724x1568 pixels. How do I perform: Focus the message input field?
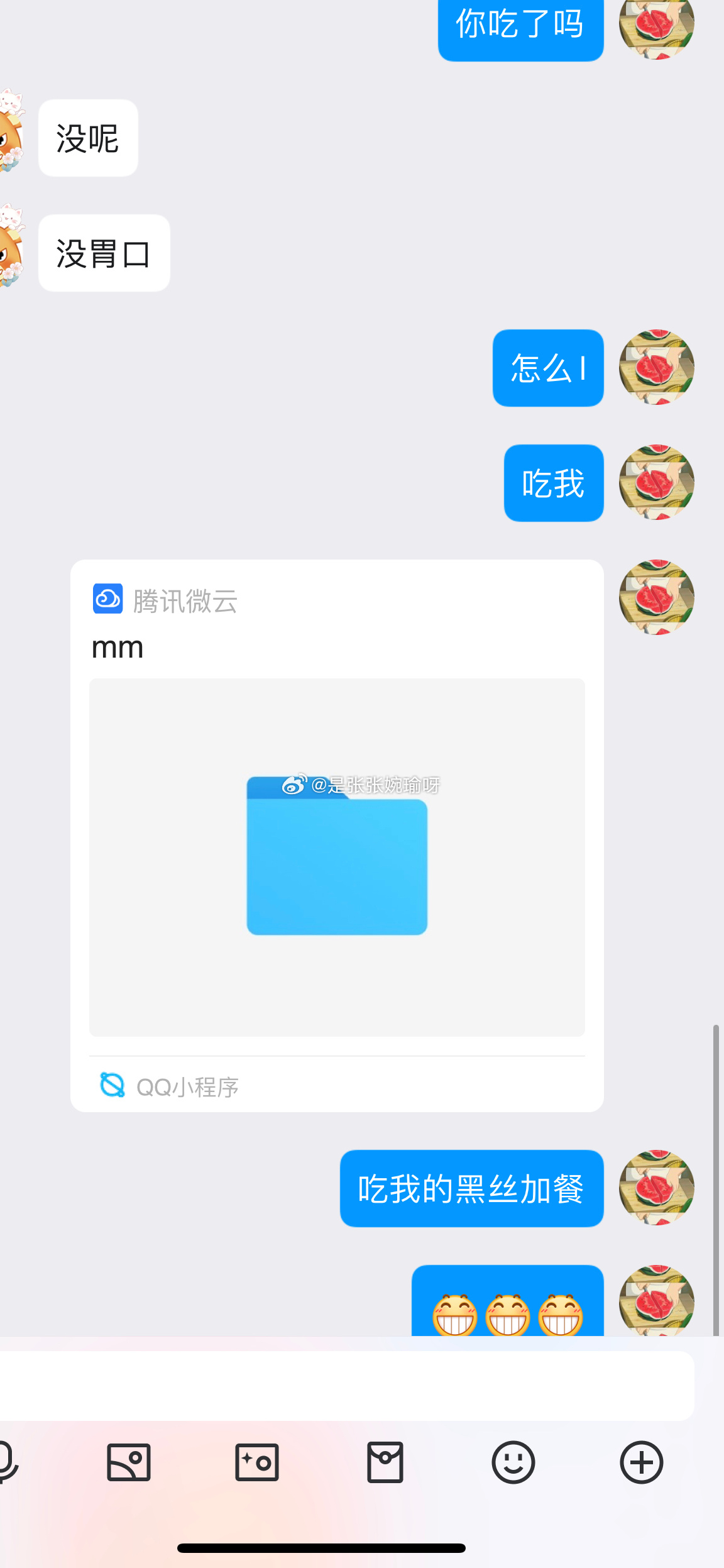click(346, 1385)
